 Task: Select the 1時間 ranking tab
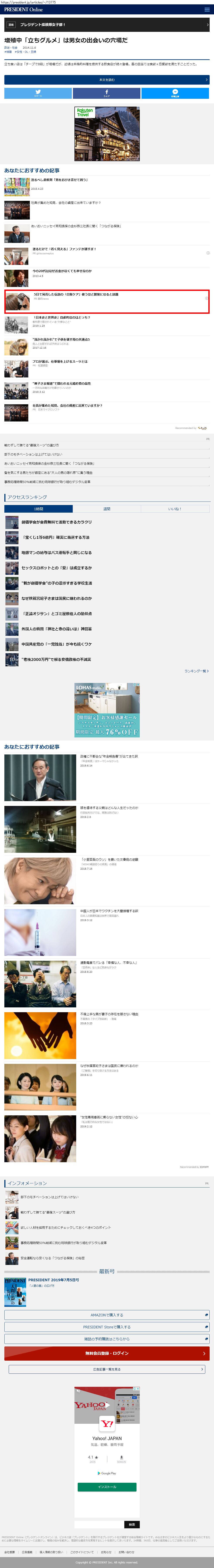[38, 509]
